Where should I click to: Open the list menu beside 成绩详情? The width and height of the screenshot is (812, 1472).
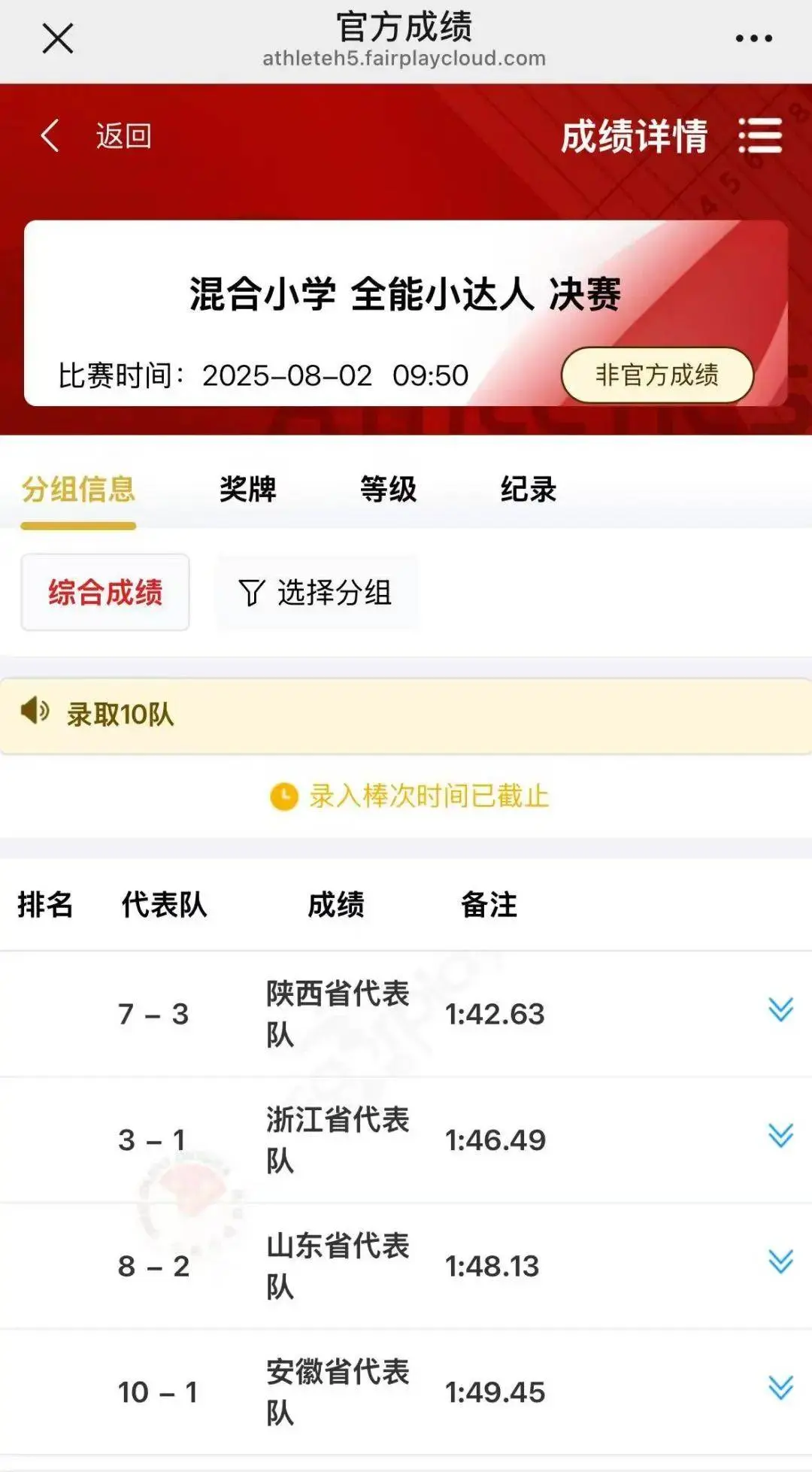pyautogui.click(x=761, y=137)
